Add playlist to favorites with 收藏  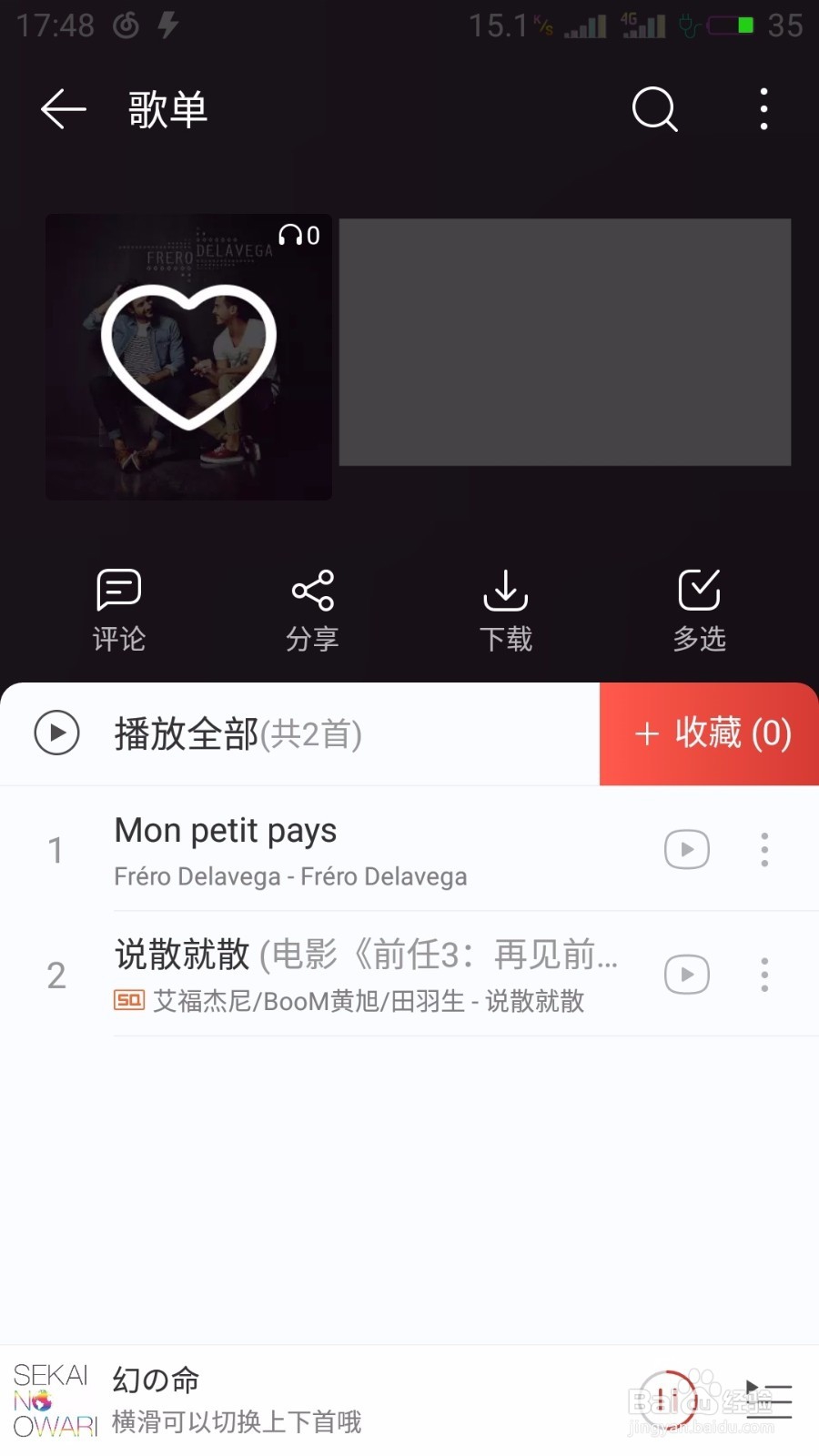710,733
